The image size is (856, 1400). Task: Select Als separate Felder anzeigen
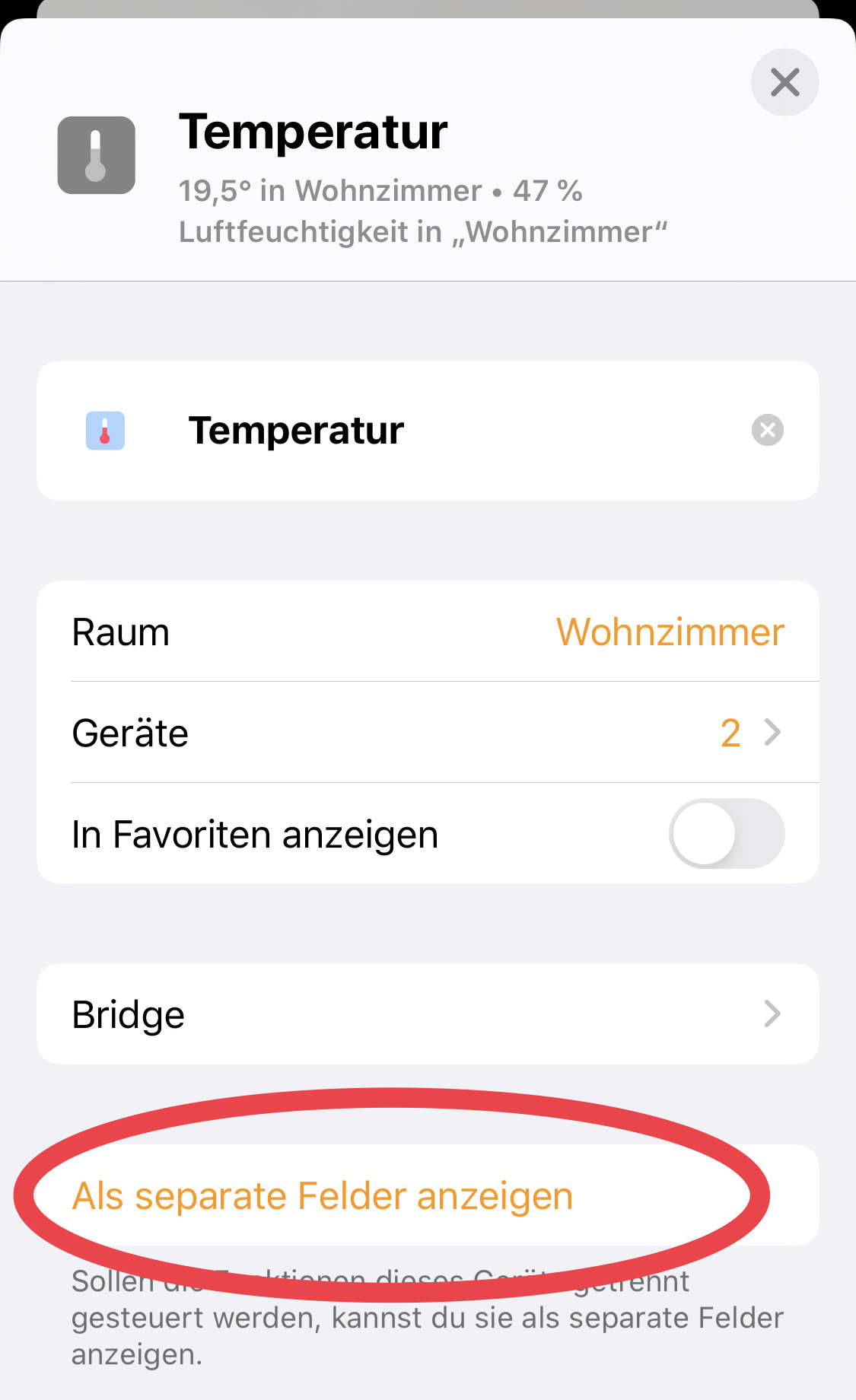click(x=323, y=1196)
